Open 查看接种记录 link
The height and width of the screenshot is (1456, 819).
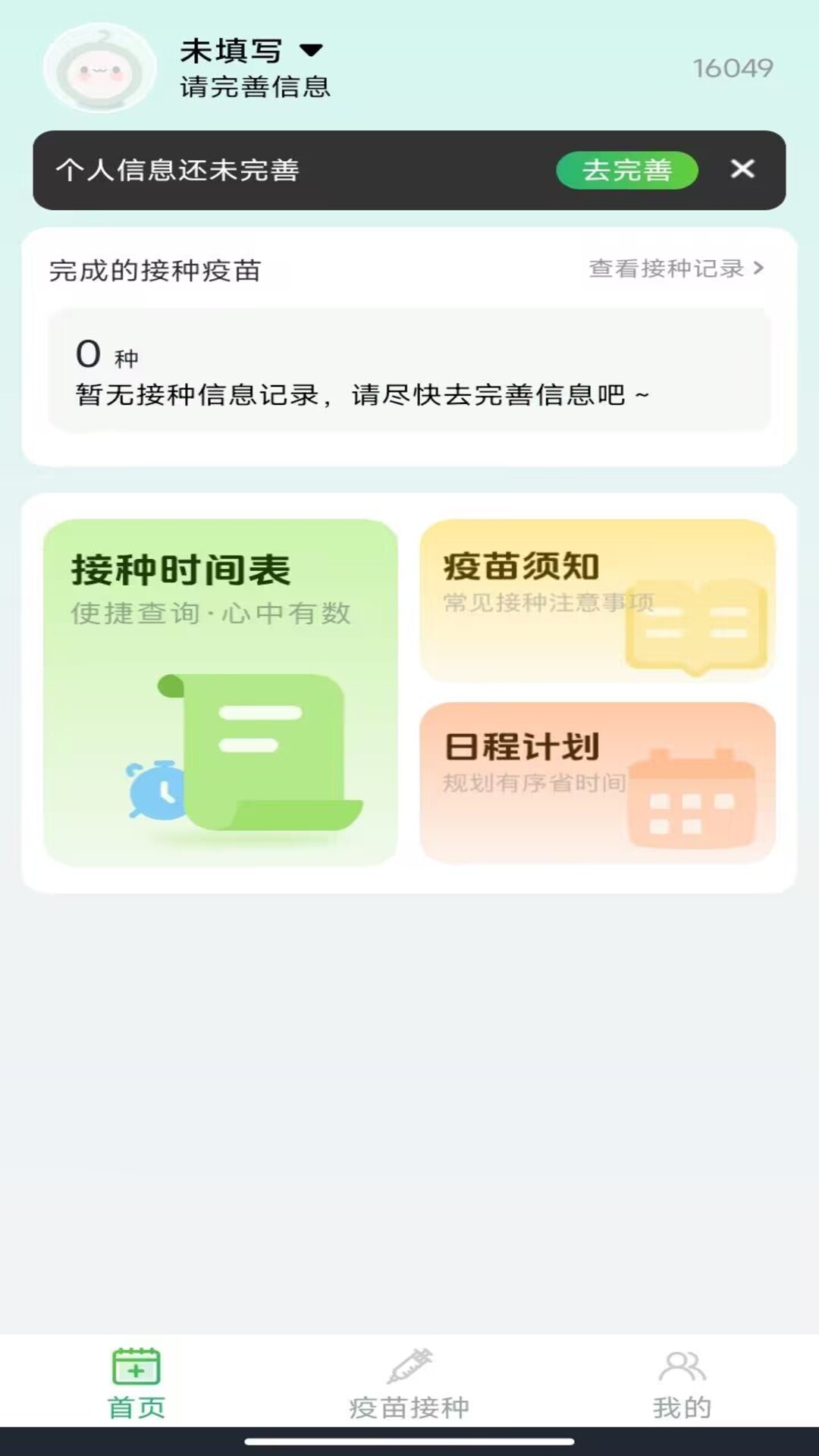pyautogui.click(x=676, y=268)
